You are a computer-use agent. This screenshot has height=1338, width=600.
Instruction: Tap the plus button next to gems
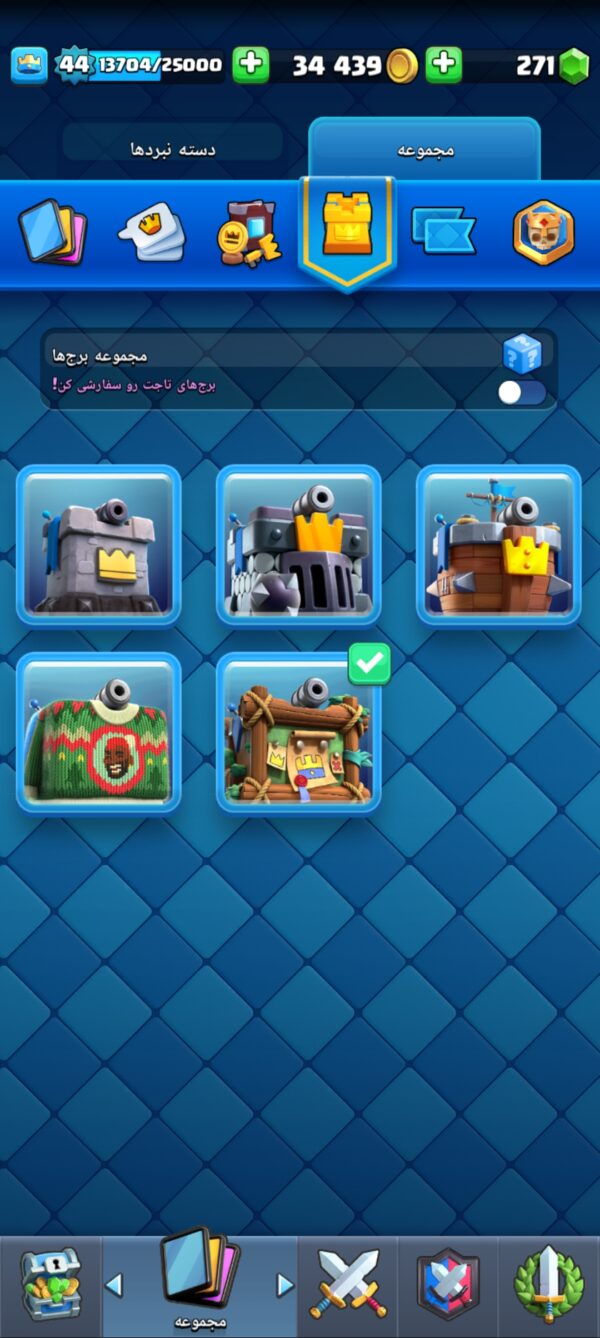click(443, 66)
